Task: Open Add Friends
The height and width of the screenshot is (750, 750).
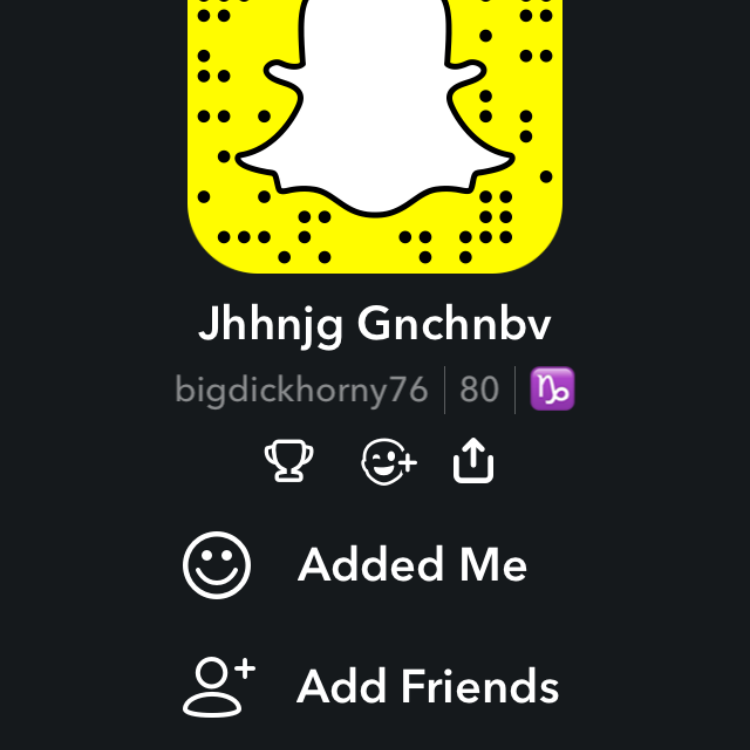Action: 427,686
